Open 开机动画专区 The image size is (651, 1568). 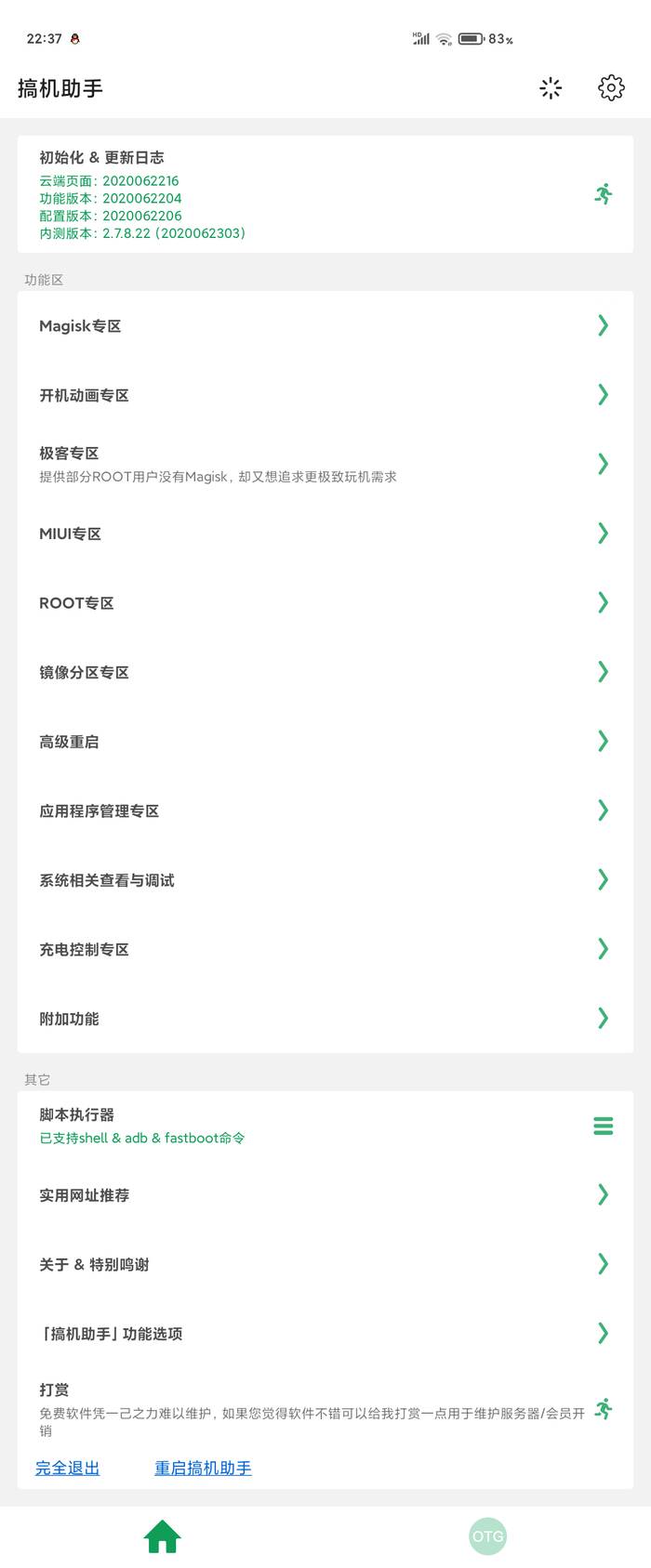[x=325, y=395]
